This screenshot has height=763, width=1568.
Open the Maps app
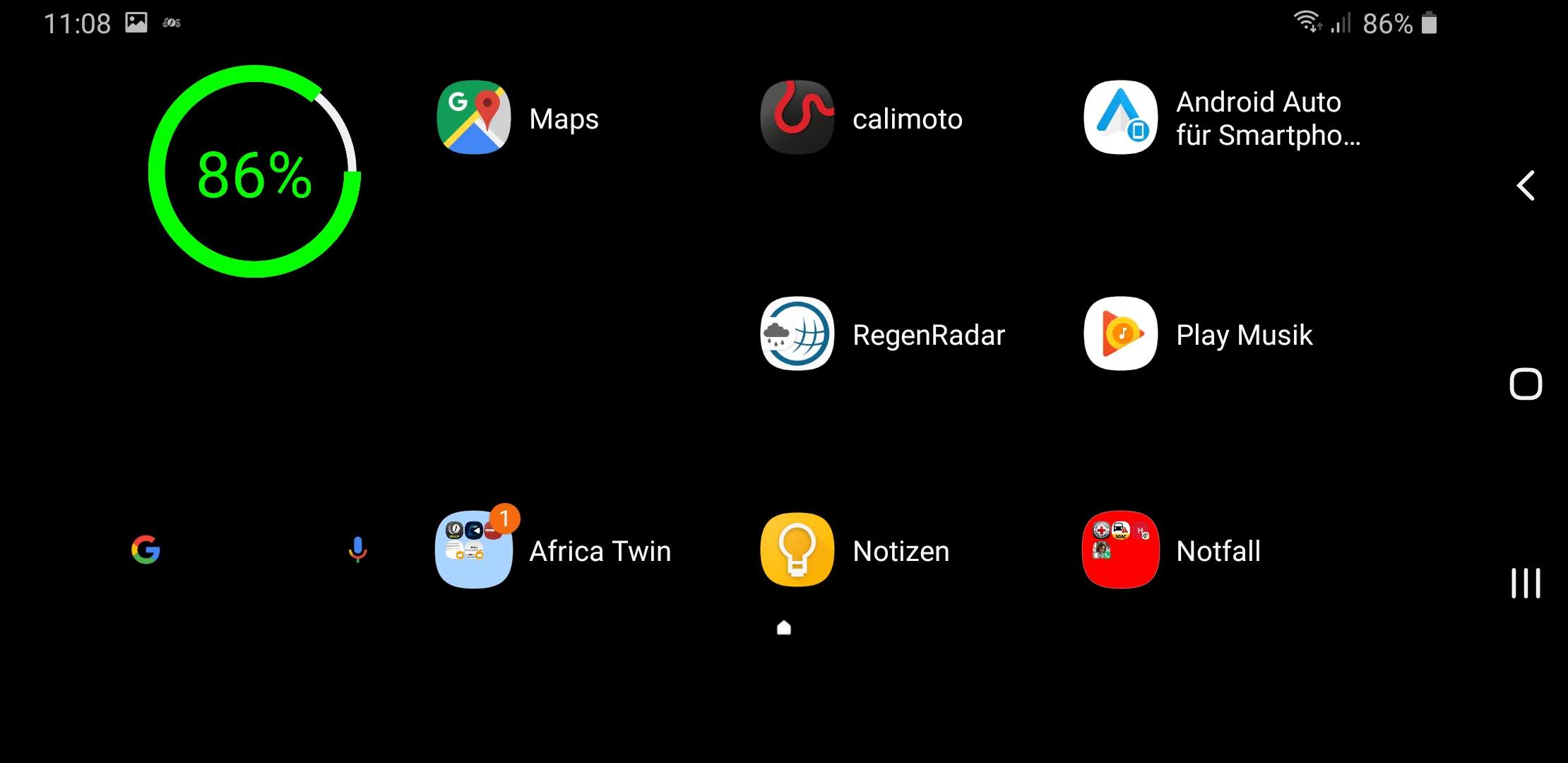coord(474,118)
